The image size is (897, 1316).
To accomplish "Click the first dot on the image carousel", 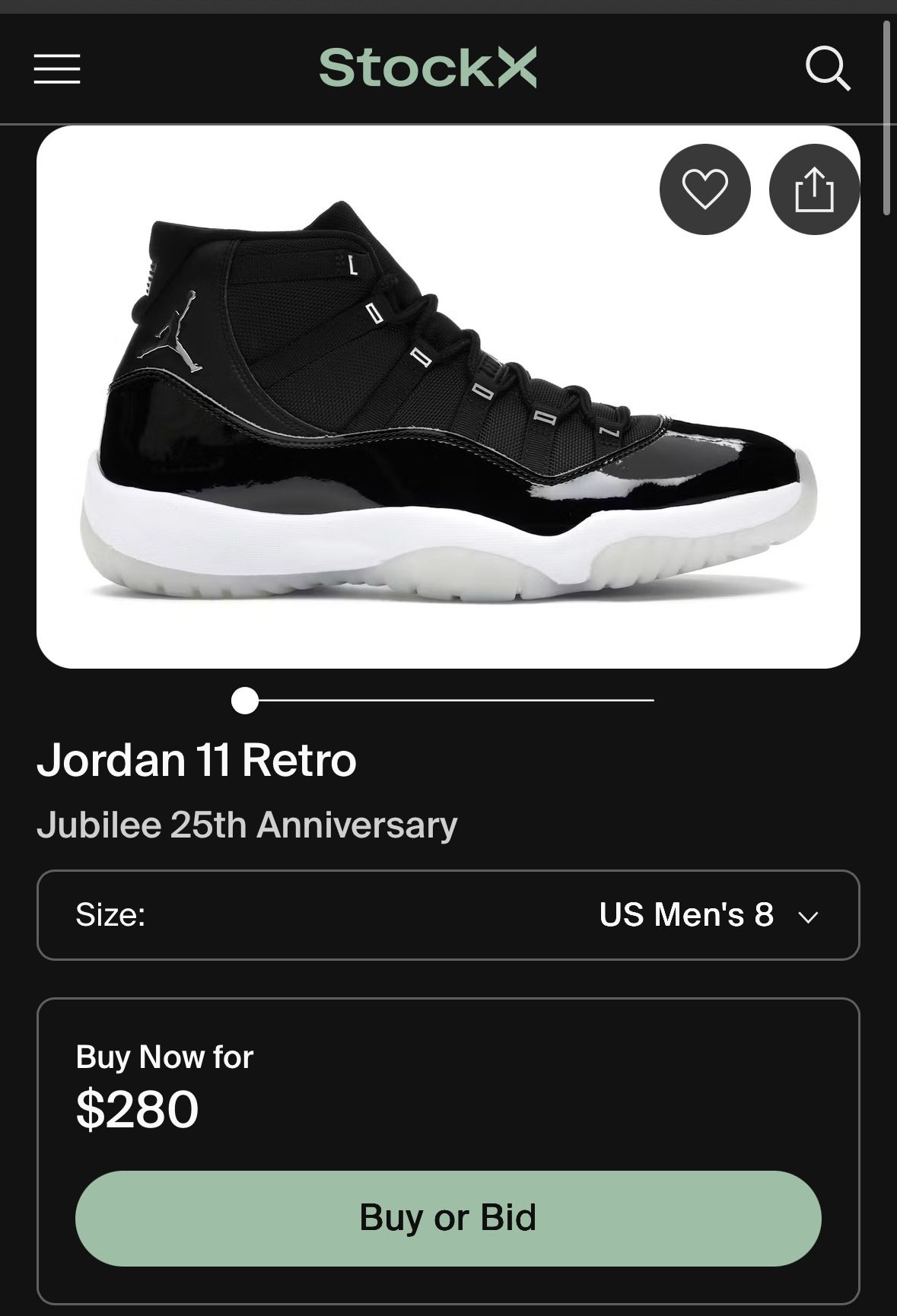I will [x=245, y=700].
